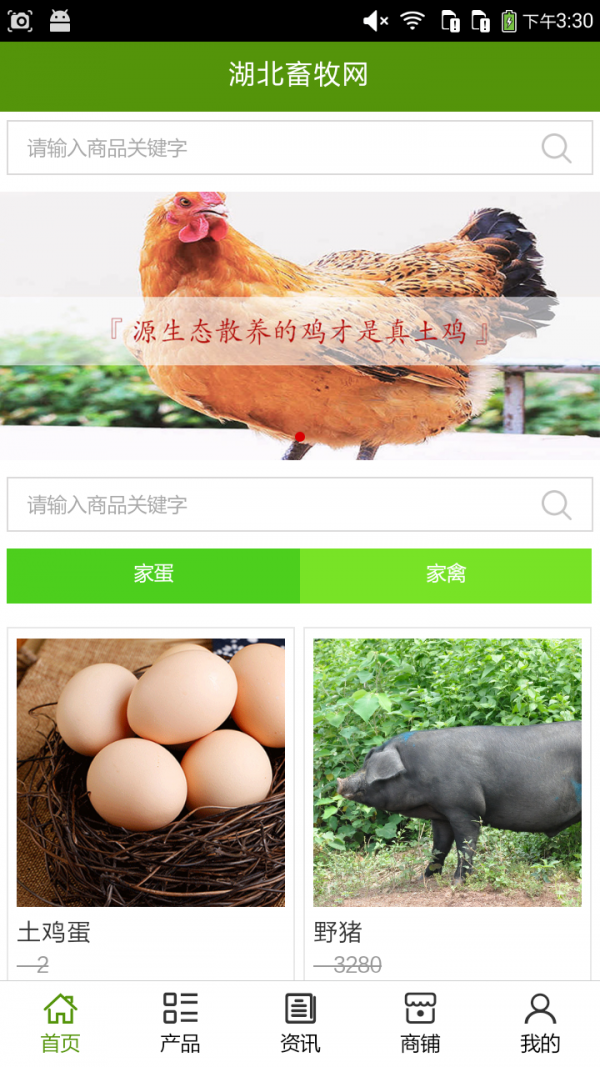This screenshot has height=1067, width=600.
Task: Open the free-range chicken banner
Action: coord(300,325)
